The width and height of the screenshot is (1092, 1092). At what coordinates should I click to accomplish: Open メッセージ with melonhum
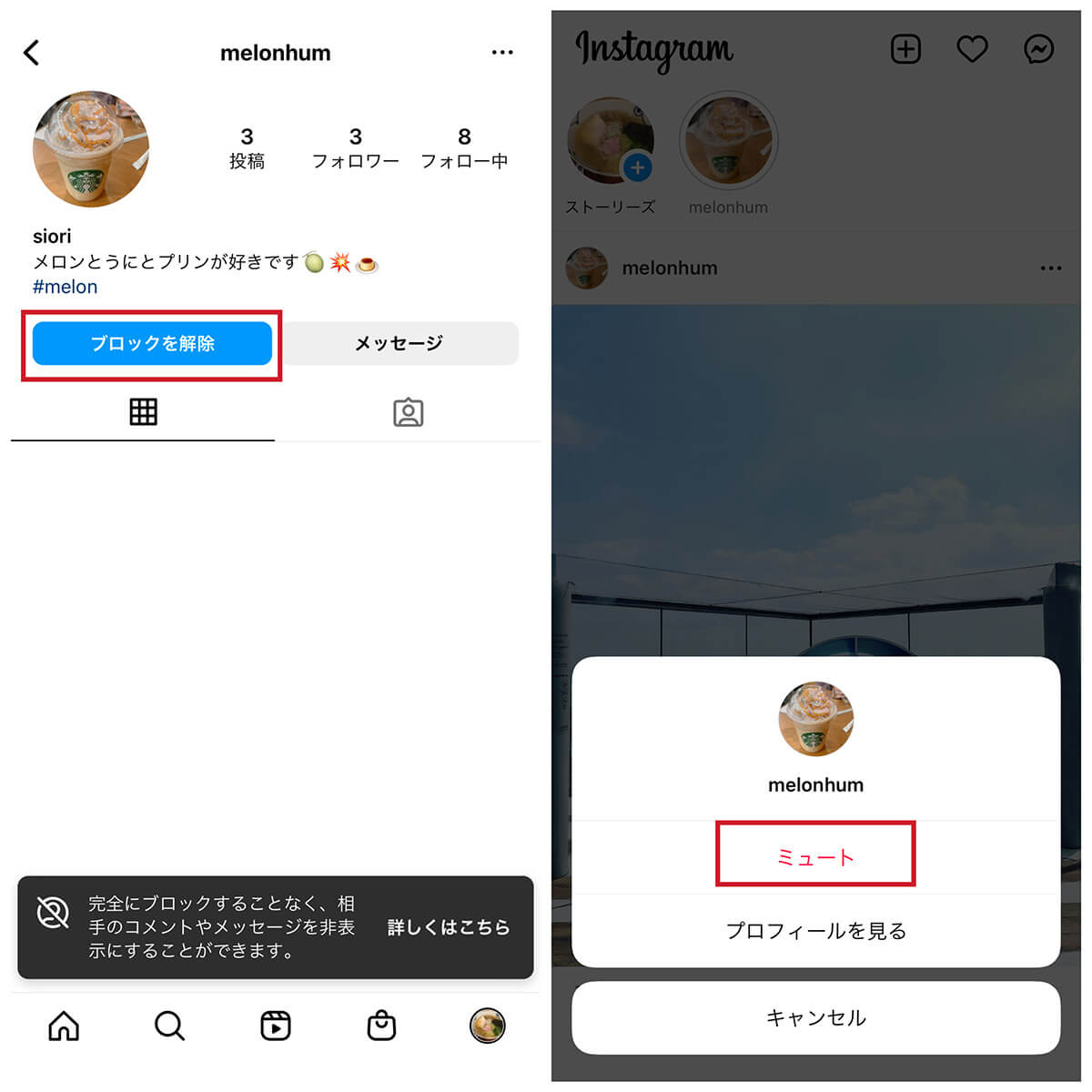pyautogui.click(x=399, y=344)
